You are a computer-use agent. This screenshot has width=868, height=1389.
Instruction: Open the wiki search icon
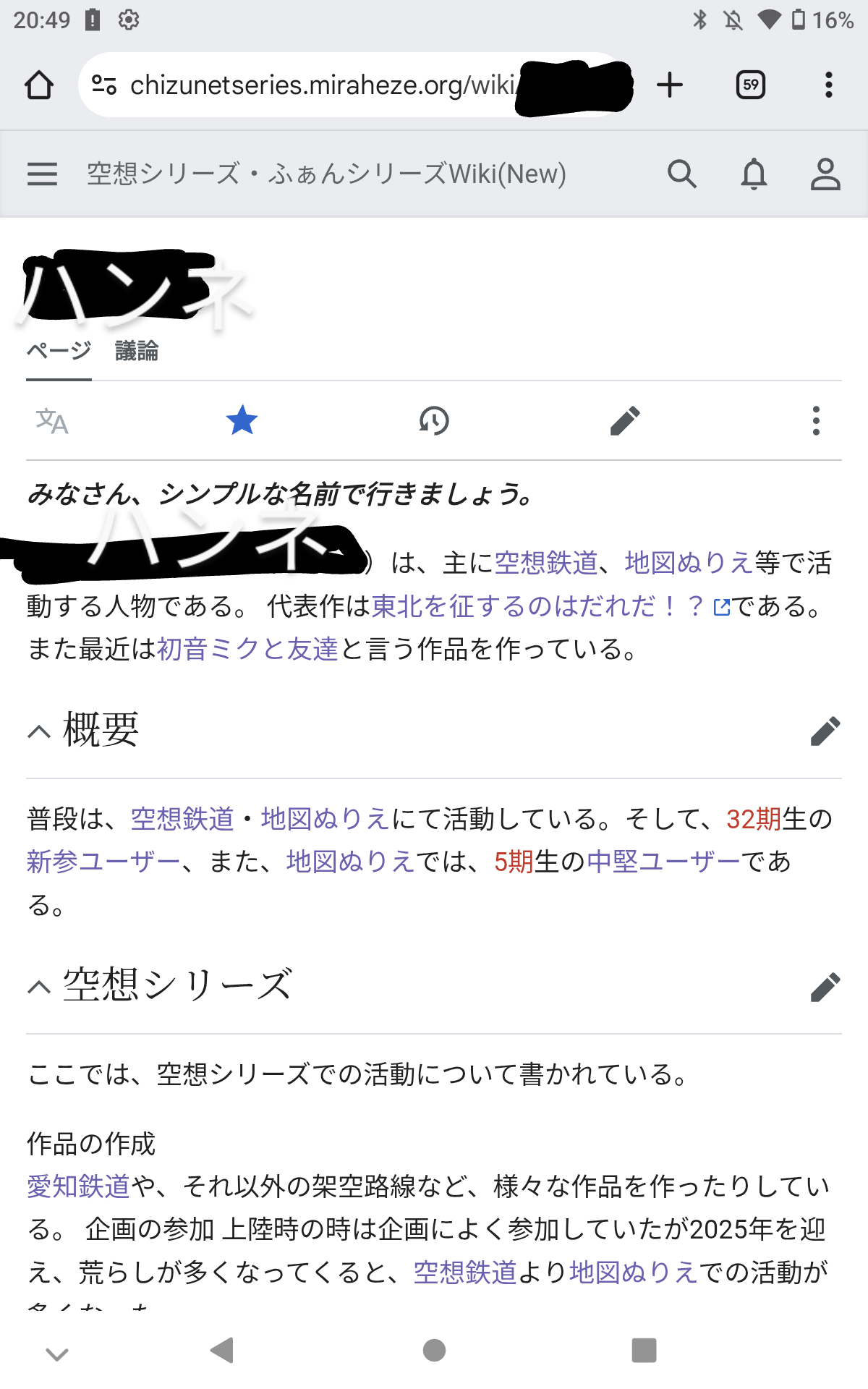(681, 174)
